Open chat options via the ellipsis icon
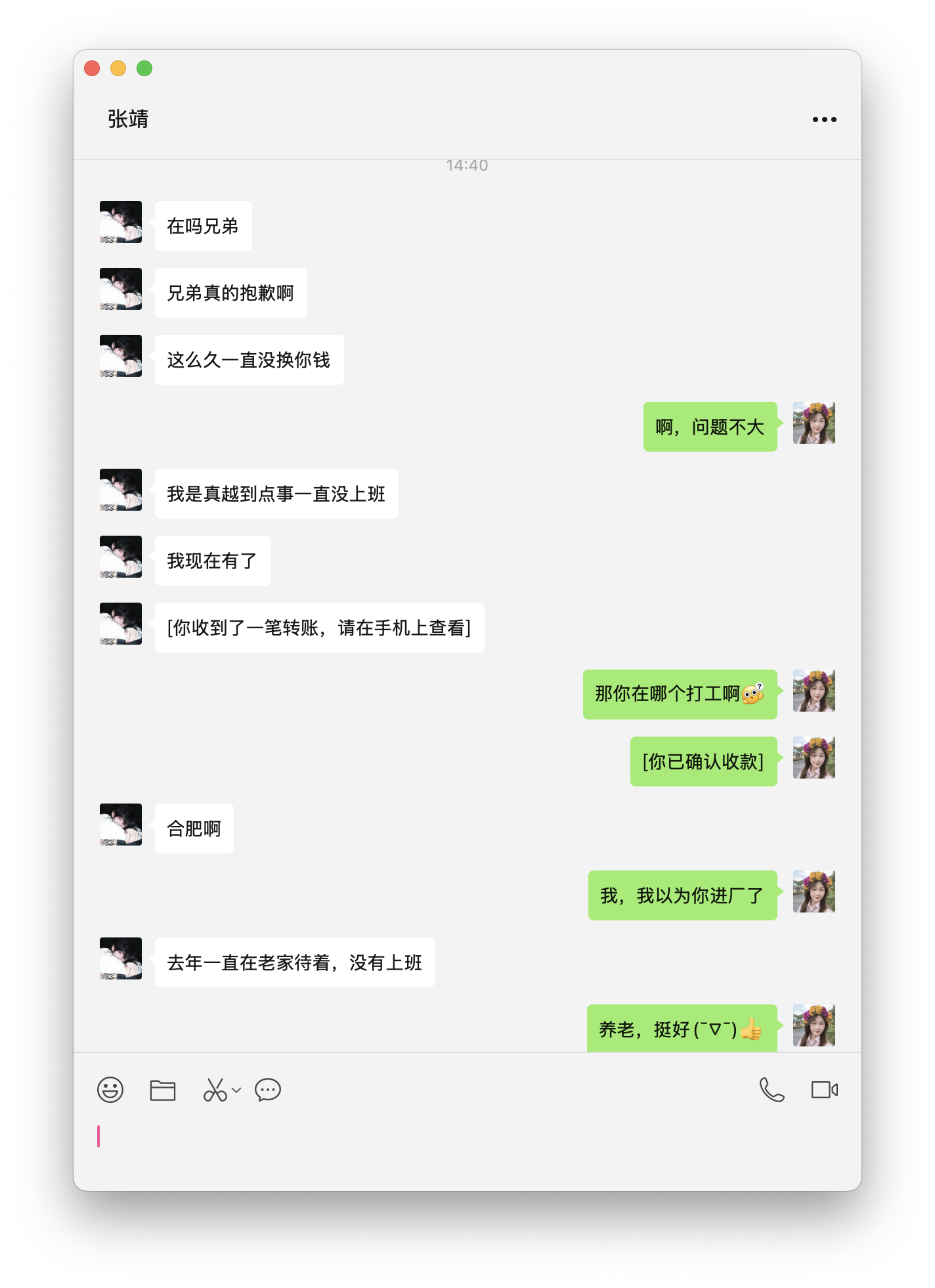The height and width of the screenshot is (1288, 935). [x=824, y=119]
